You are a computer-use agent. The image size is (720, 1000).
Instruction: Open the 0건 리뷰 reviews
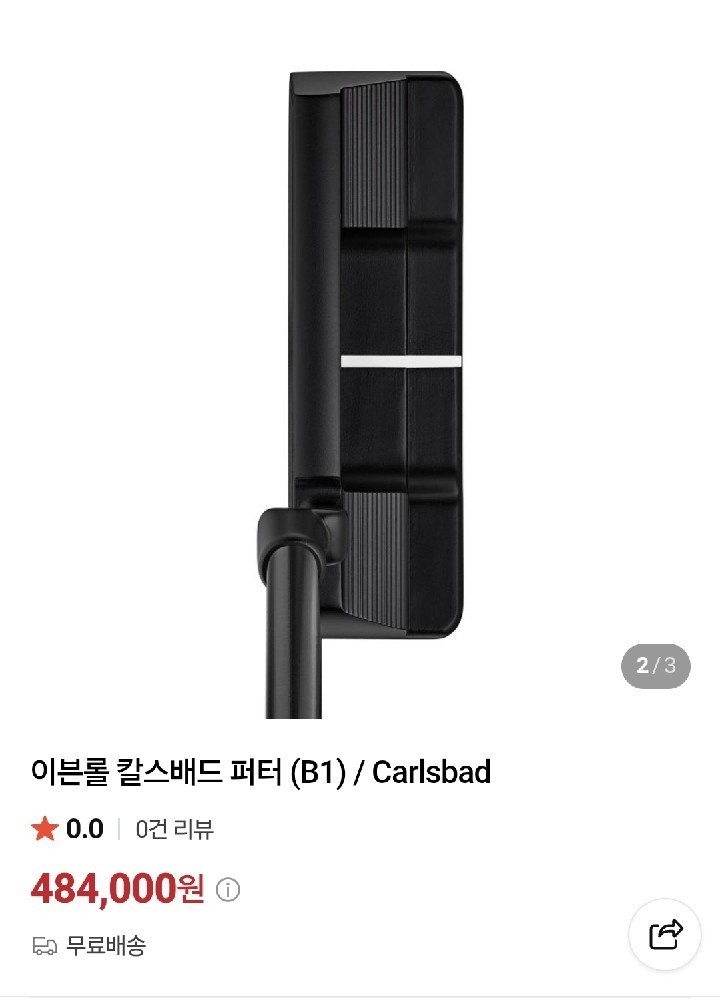pos(175,829)
